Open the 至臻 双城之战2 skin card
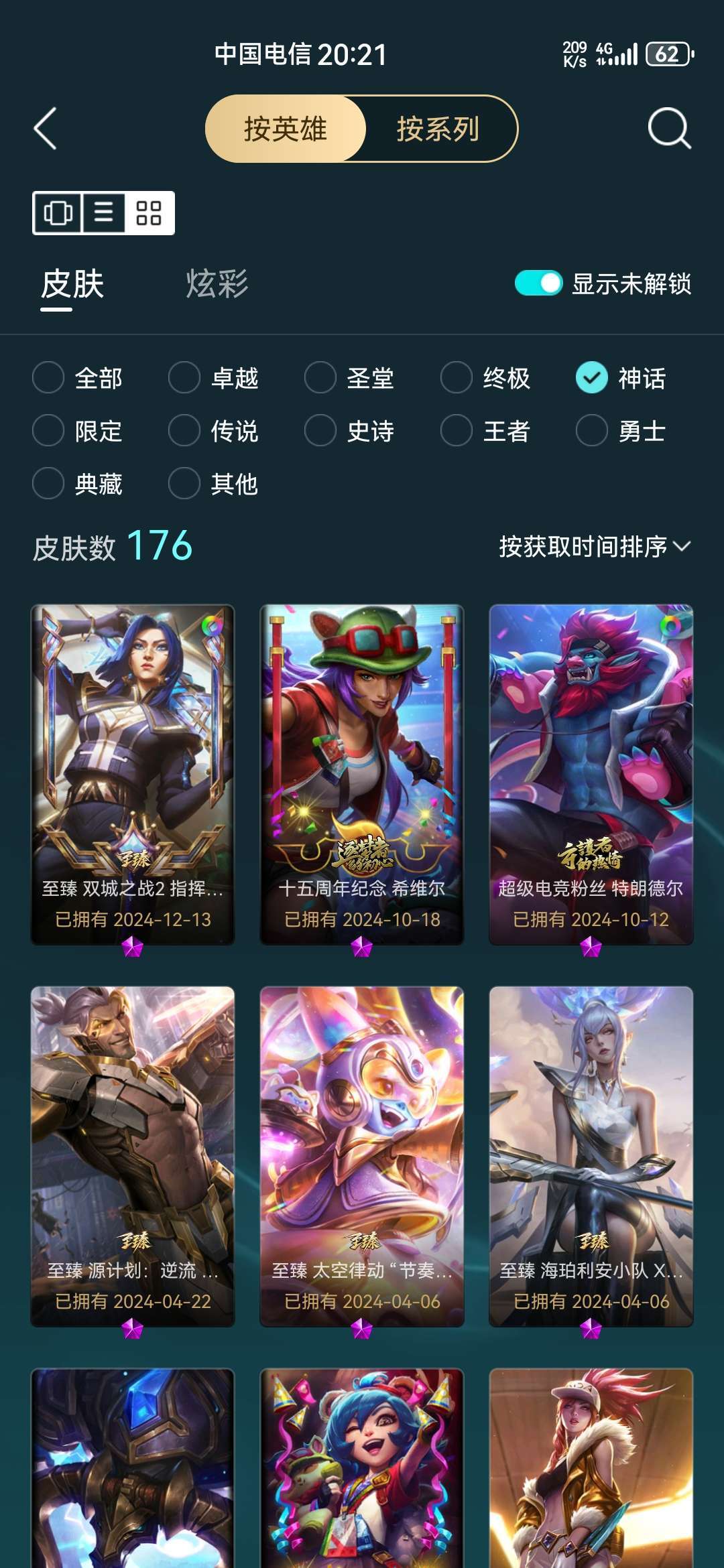Viewport: 724px width, 1568px height. coord(133,775)
